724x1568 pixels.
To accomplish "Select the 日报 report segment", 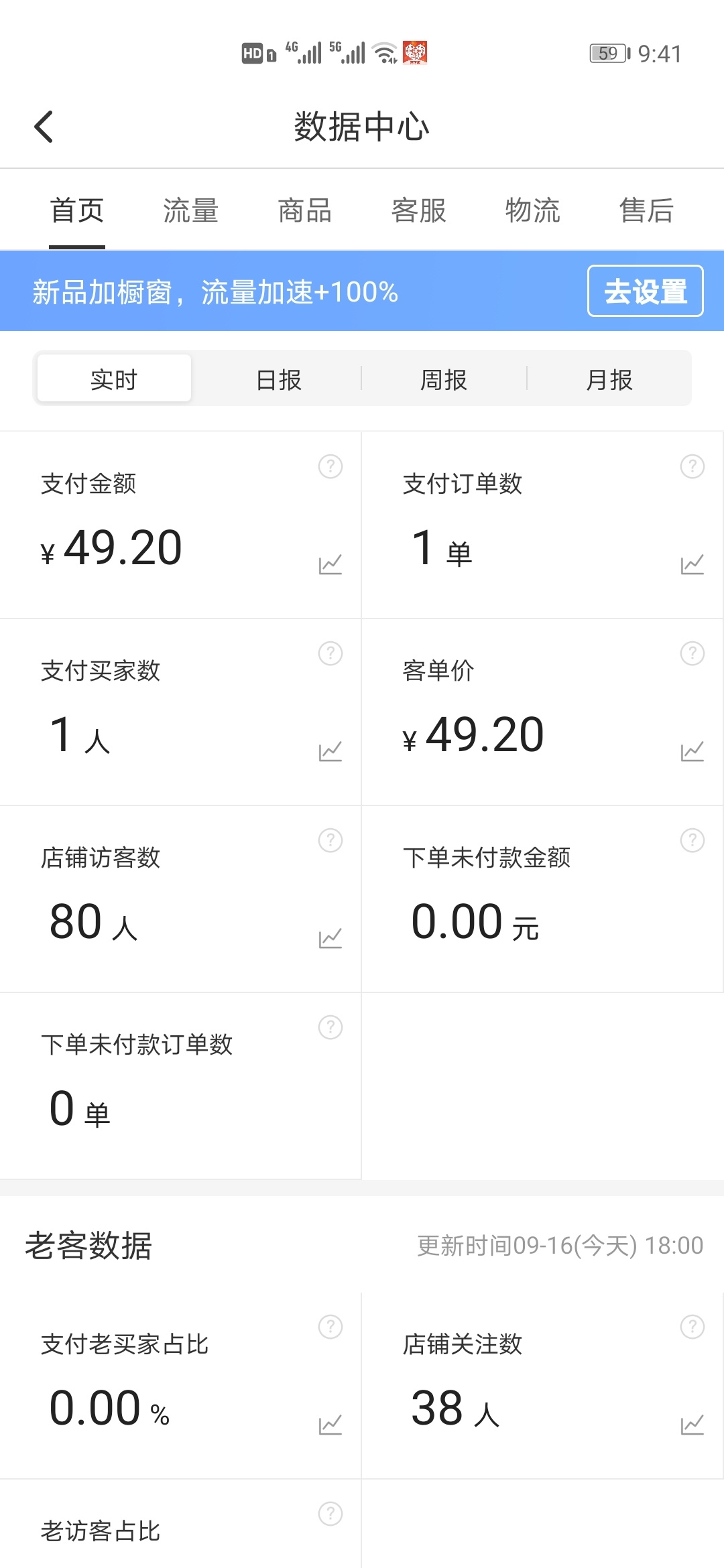I will [279, 379].
